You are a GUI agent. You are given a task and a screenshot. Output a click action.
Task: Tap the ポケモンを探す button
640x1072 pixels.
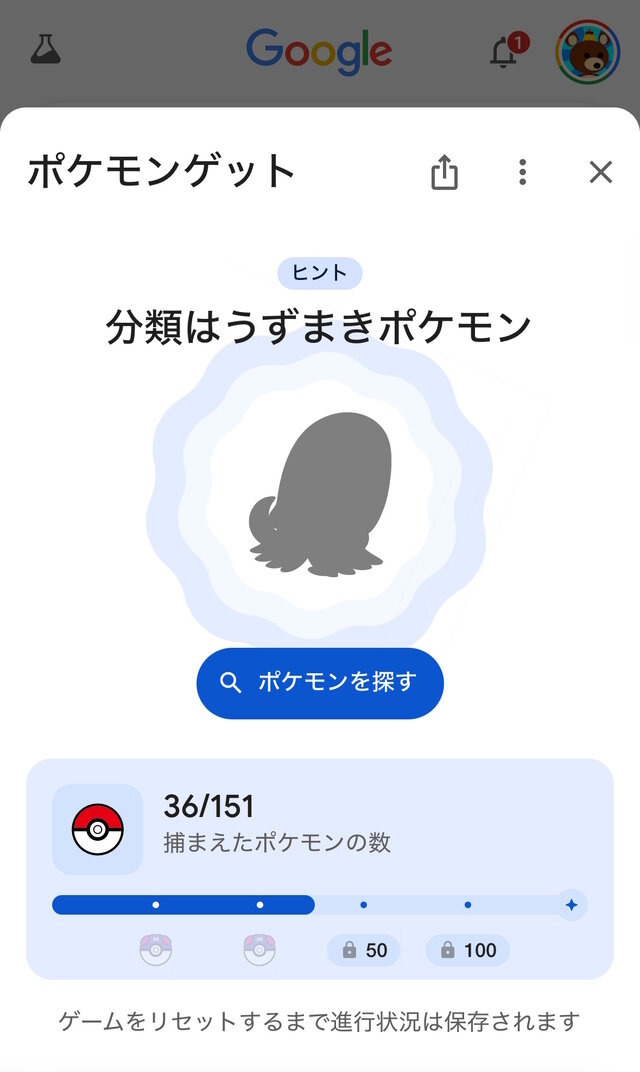320,683
